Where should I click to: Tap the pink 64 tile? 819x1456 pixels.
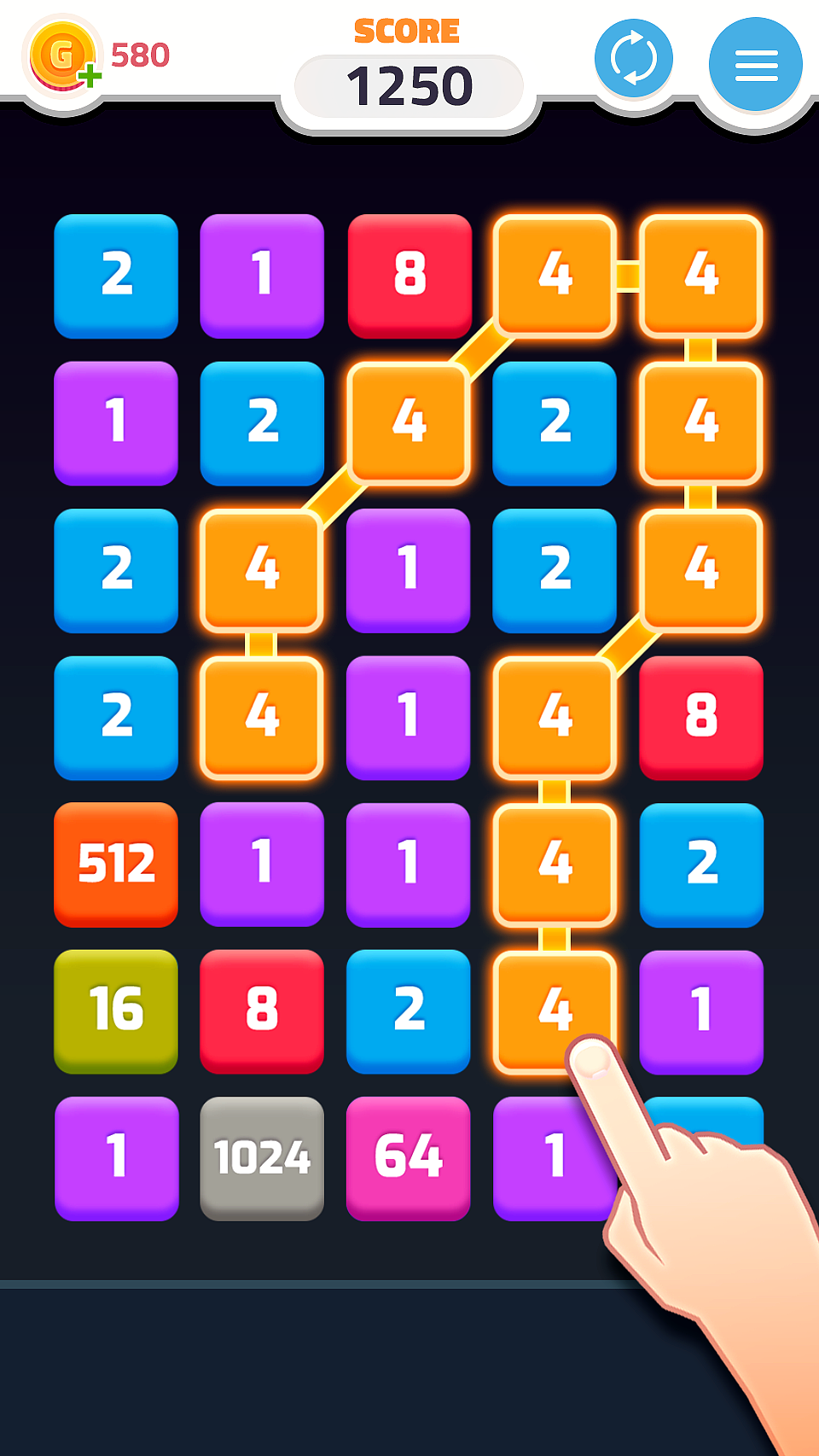pos(409,1158)
